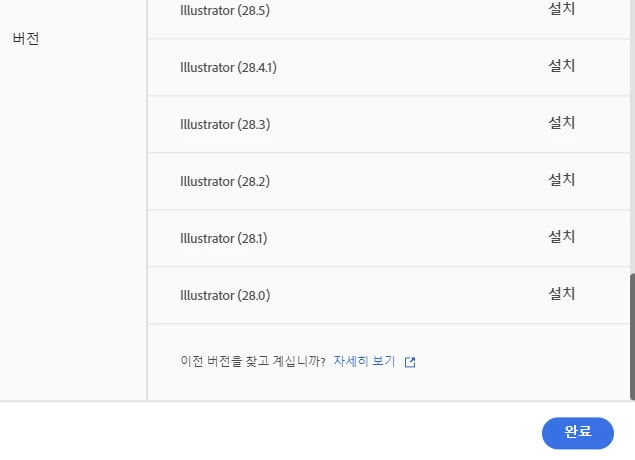
Task: Install Illustrator version 28.3
Action: tap(561, 123)
